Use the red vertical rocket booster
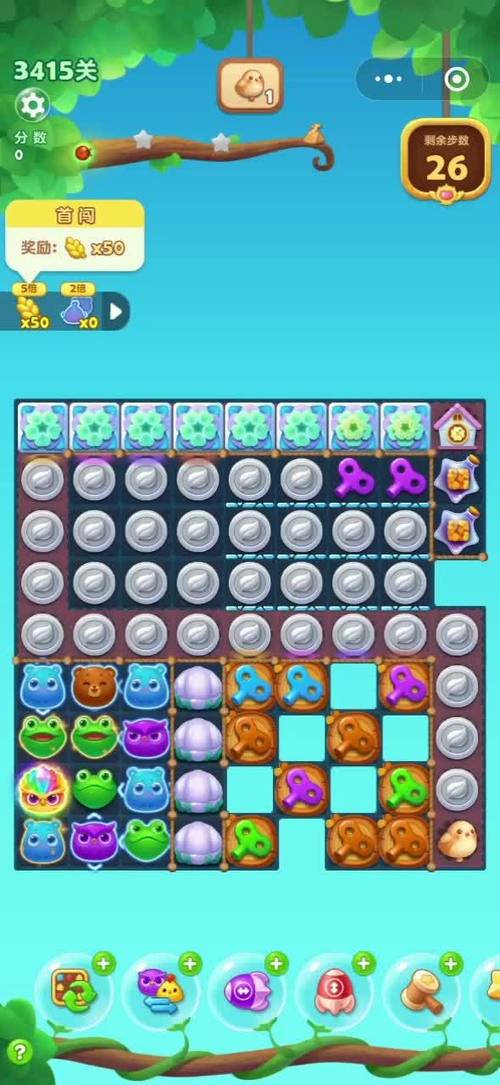 (x=335, y=991)
